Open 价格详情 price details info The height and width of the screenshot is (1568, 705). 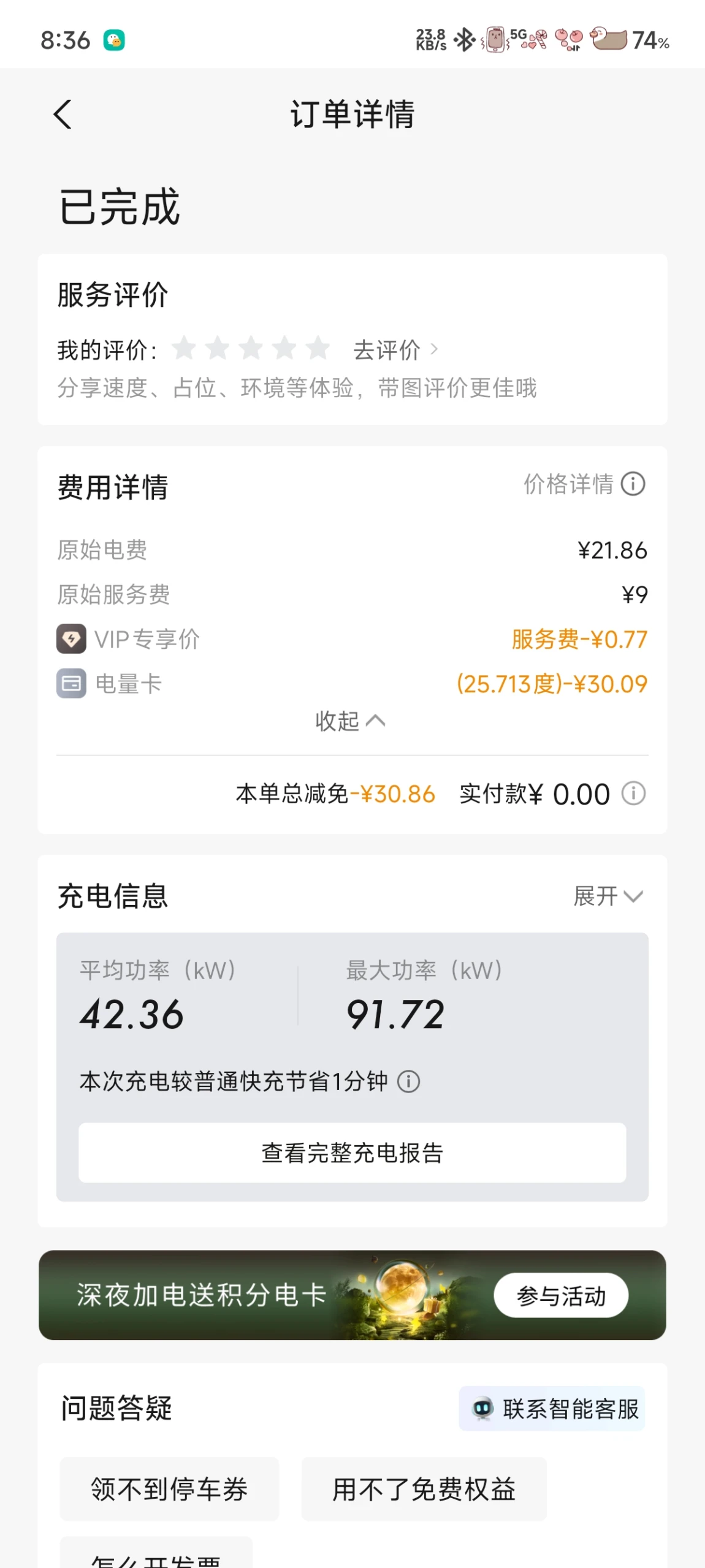click(x=584, y=484)
